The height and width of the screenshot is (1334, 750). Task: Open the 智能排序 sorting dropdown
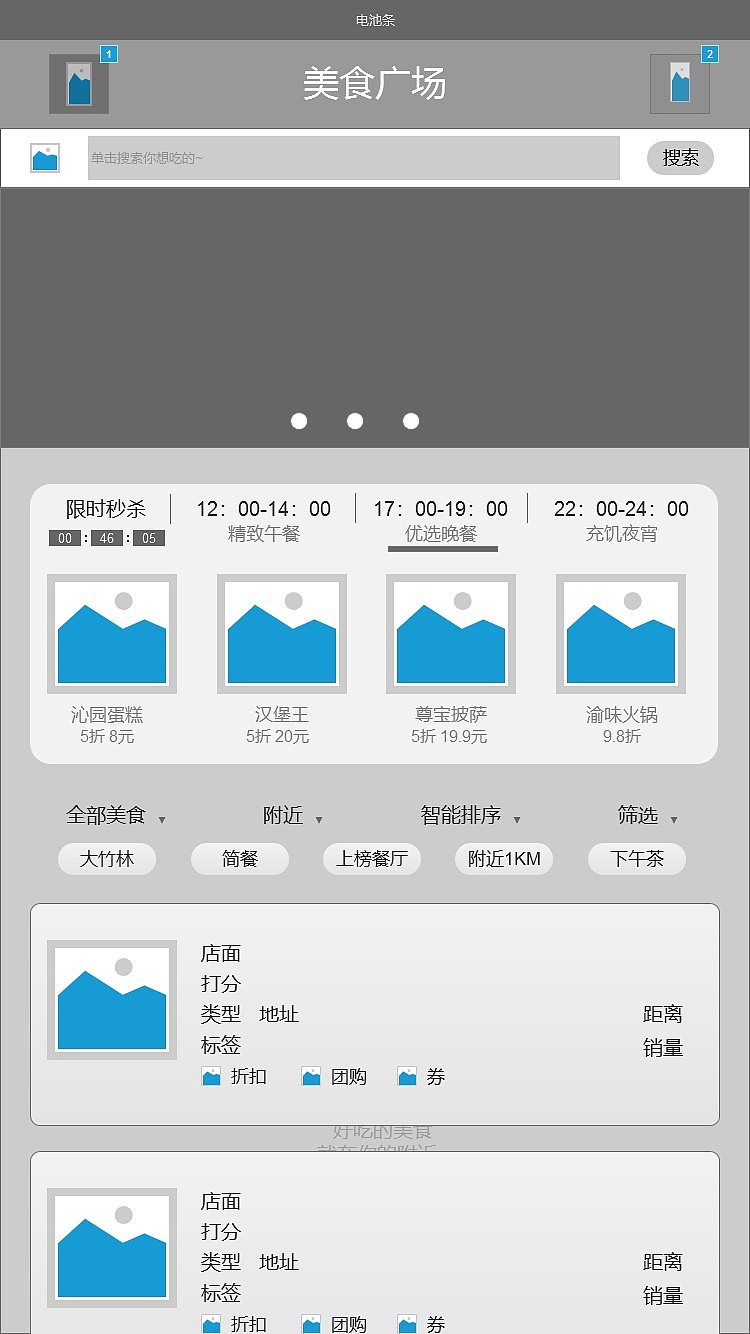click(x=470, y=816)
